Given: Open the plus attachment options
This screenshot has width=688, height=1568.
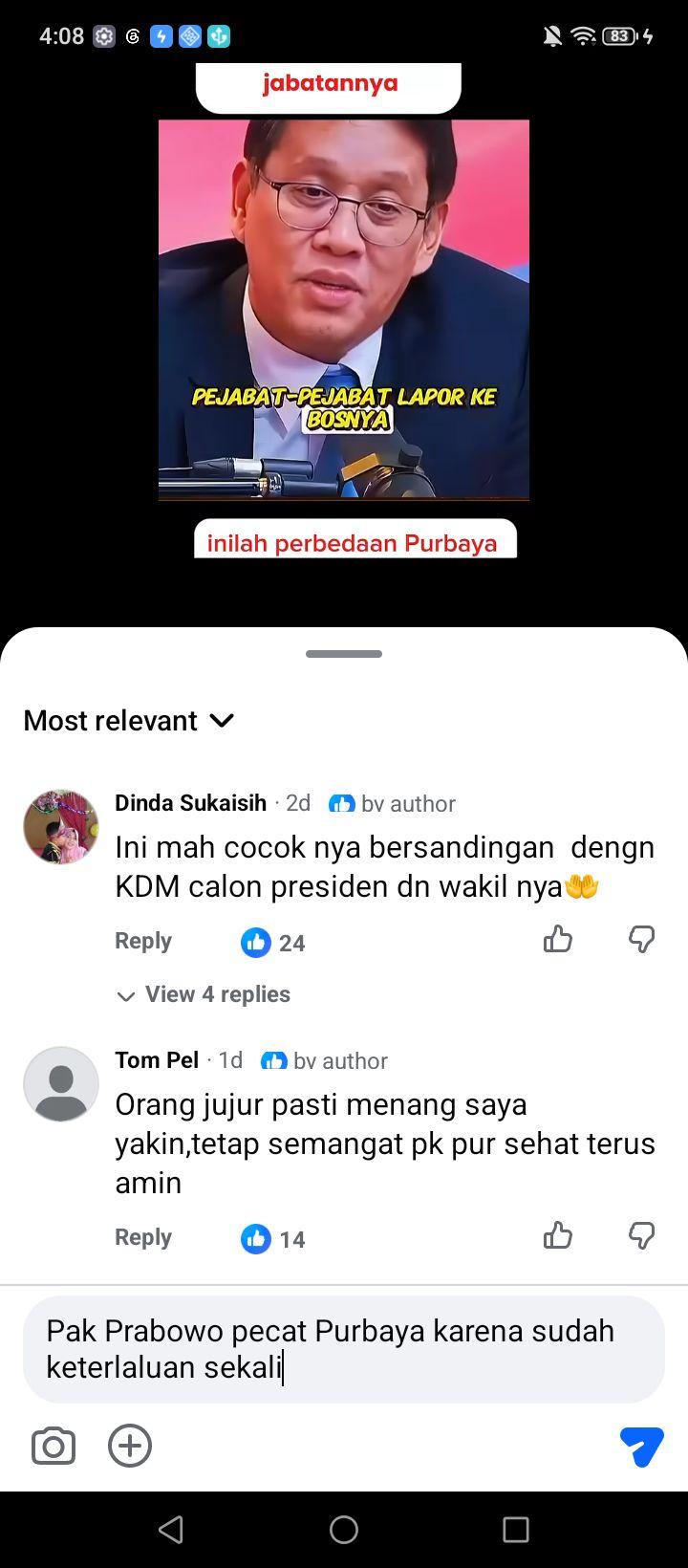Looking at the screenshot, I should pyautogui.click(x=130, y=1446).
